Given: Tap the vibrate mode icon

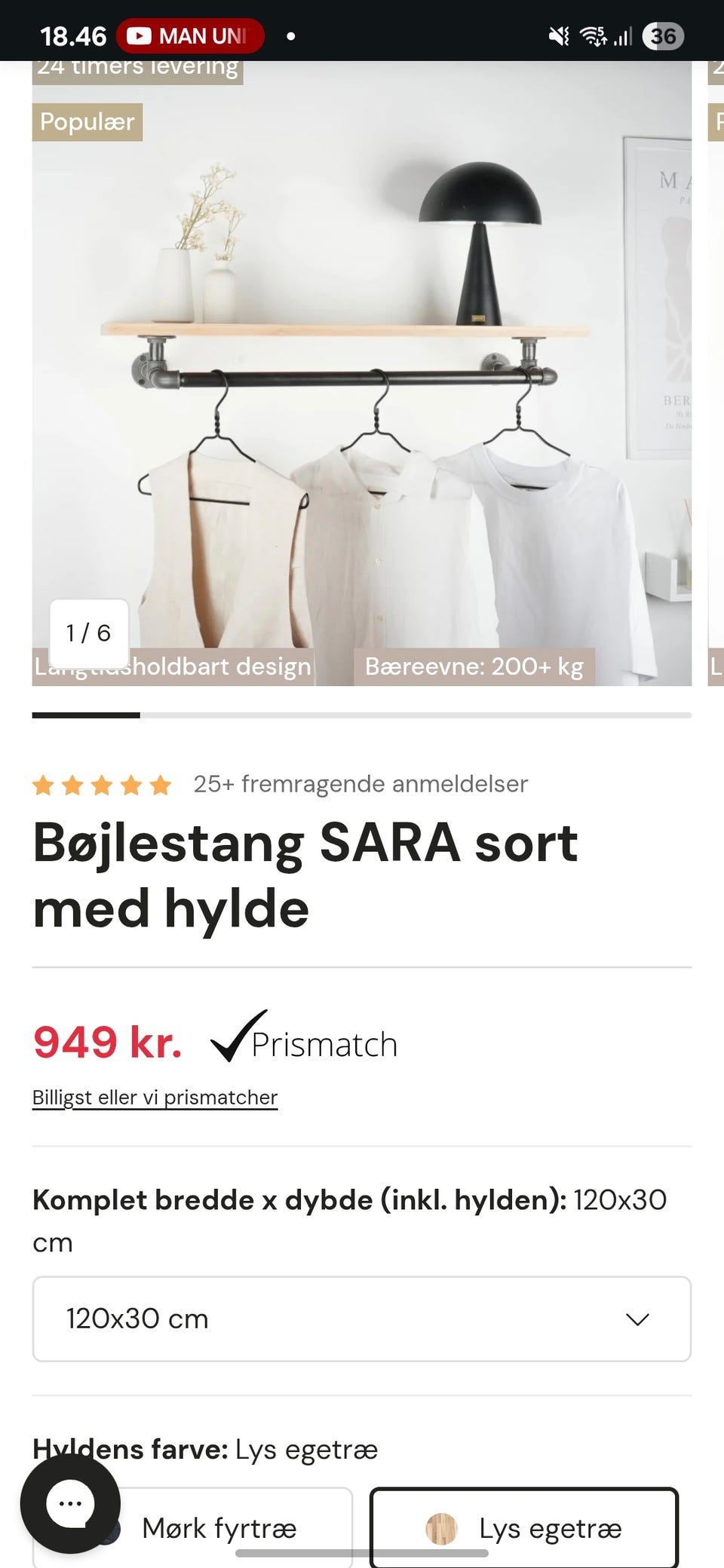Looking at the screenshot, I should [x=558, y=35].
